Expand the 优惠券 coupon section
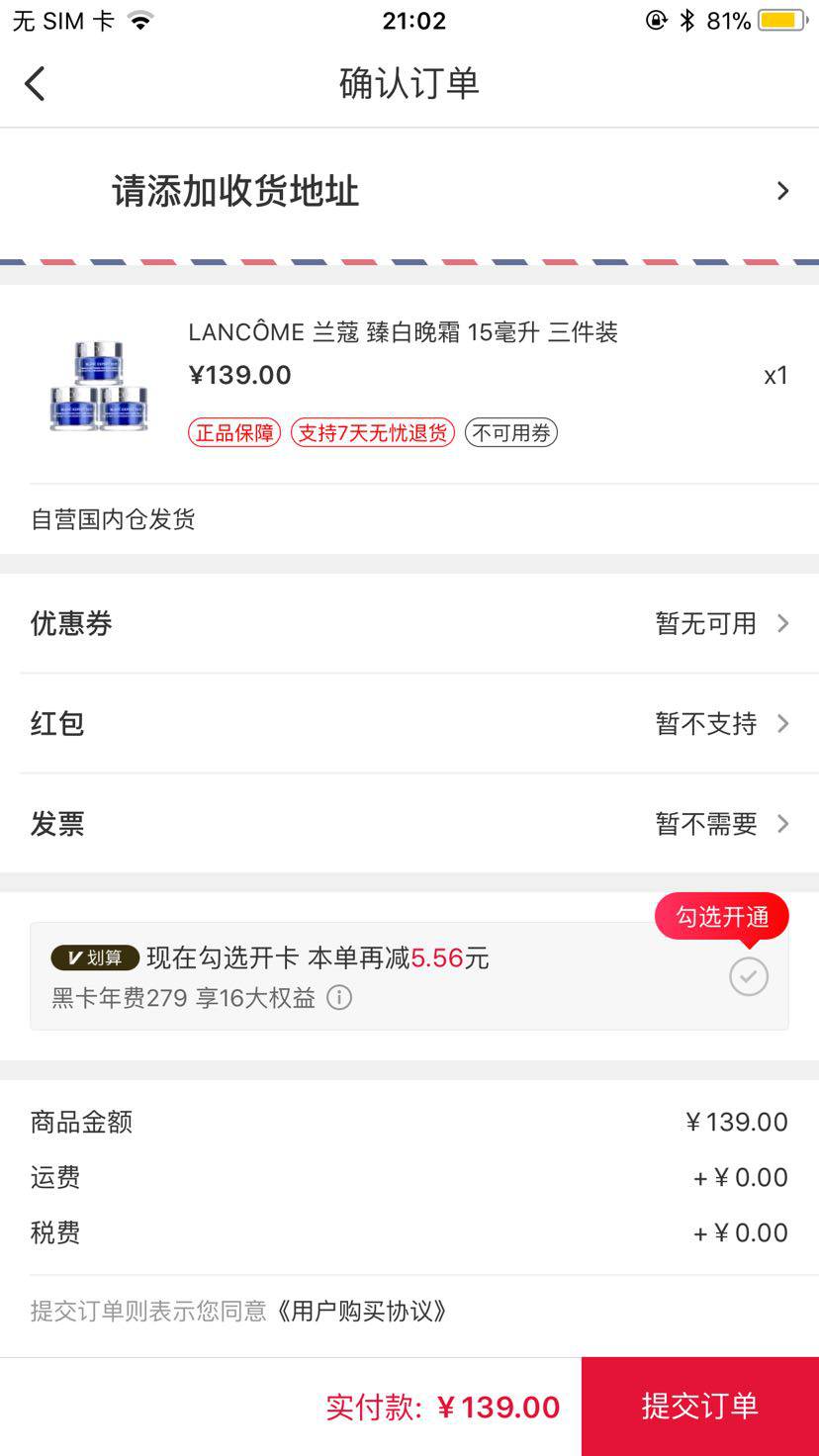The height and width of the screenshot is (1456, 819). pos(409,624)
